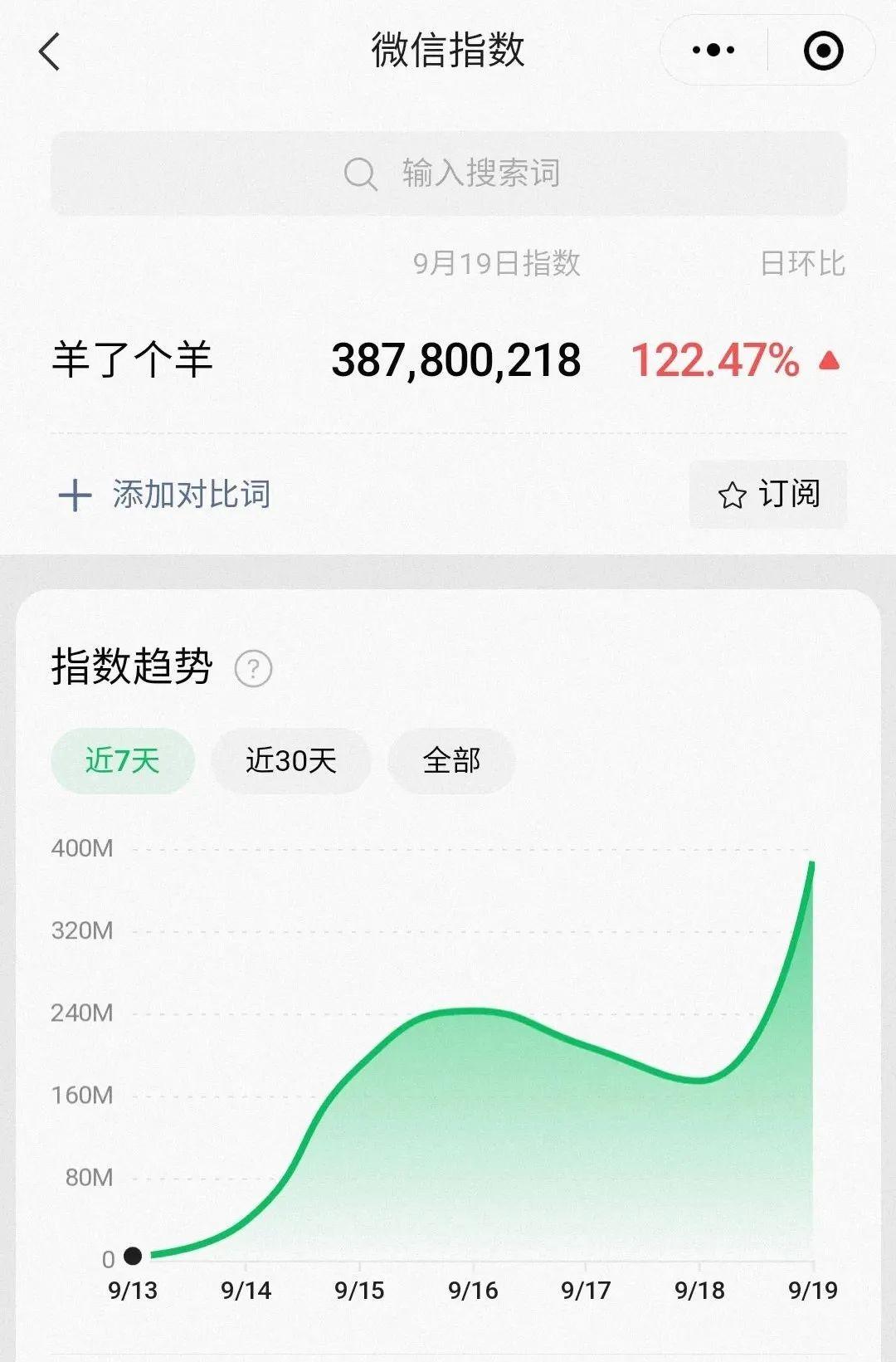The image size is (896, 1362).
Task: Select the 近7天 time range
Action: [123, 759]
